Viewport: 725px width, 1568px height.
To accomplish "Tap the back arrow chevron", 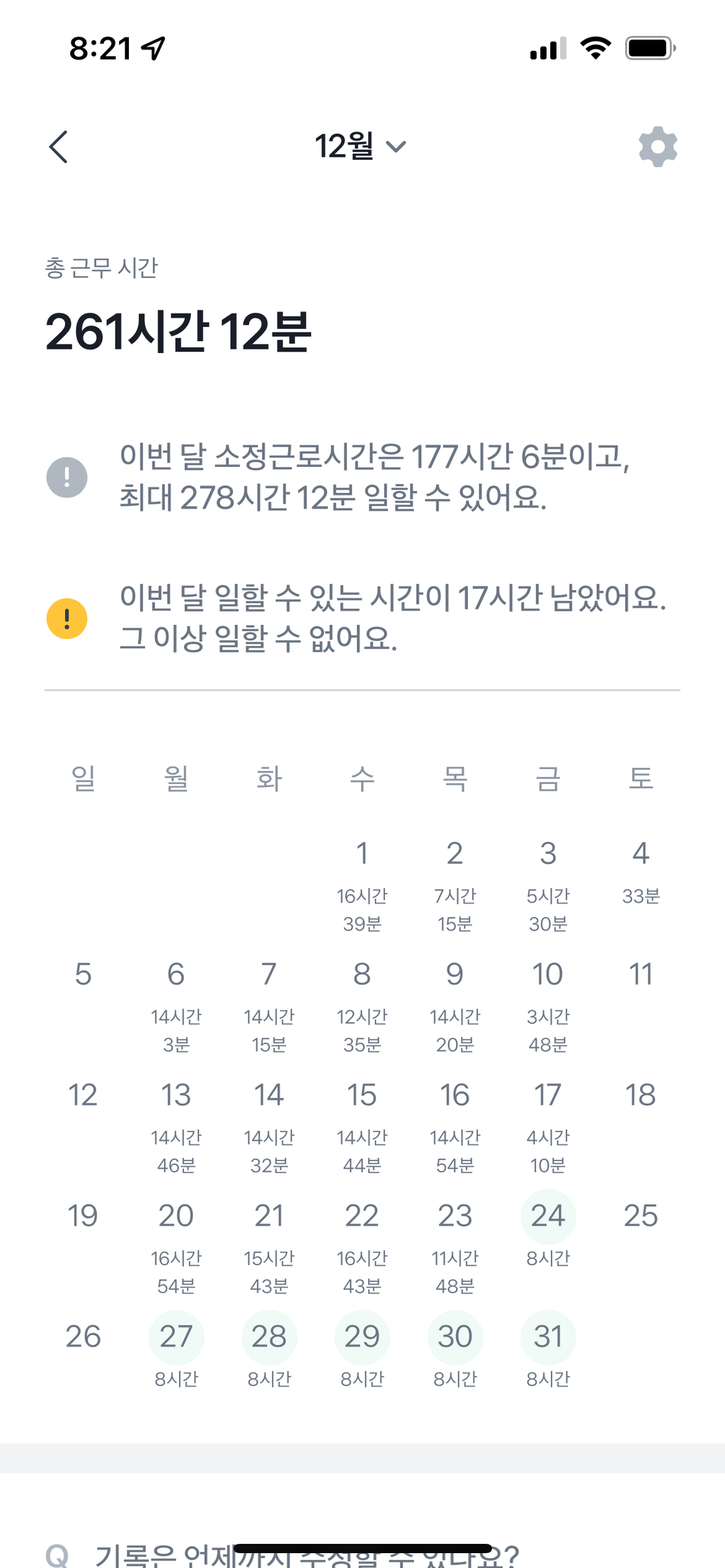I will pyautogui.click(x=59, y=146).
